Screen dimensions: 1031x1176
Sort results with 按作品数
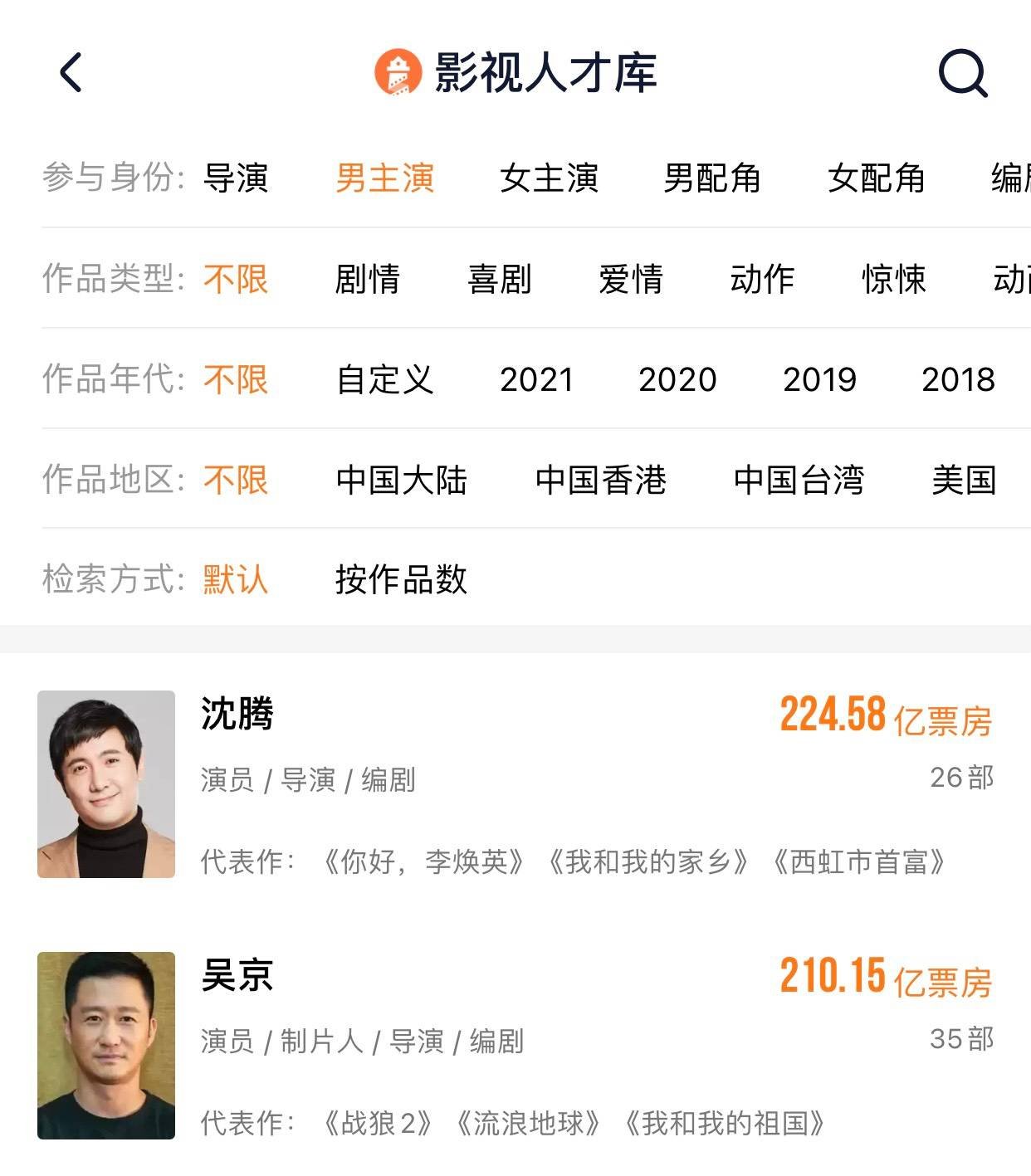(x=401, y=579)
